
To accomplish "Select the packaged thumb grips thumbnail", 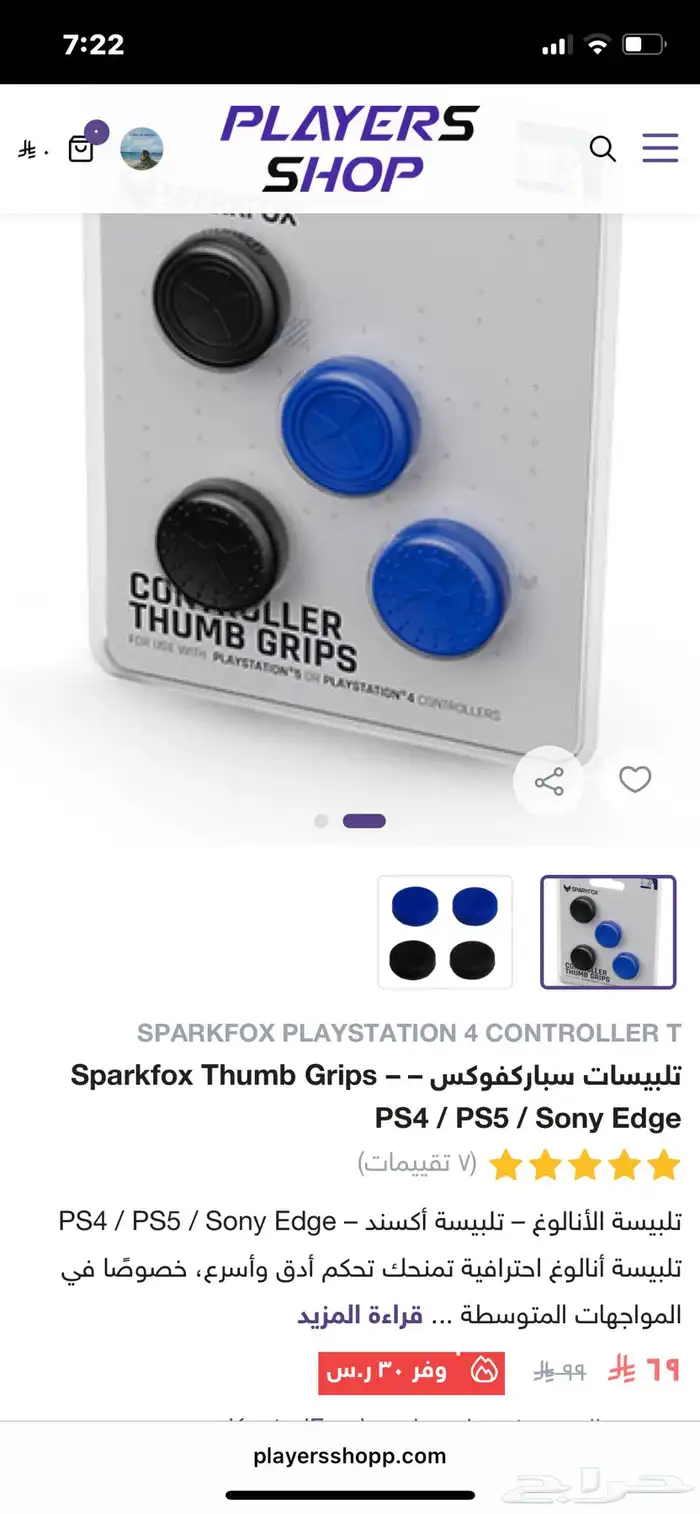I will (x=608, y=932).
